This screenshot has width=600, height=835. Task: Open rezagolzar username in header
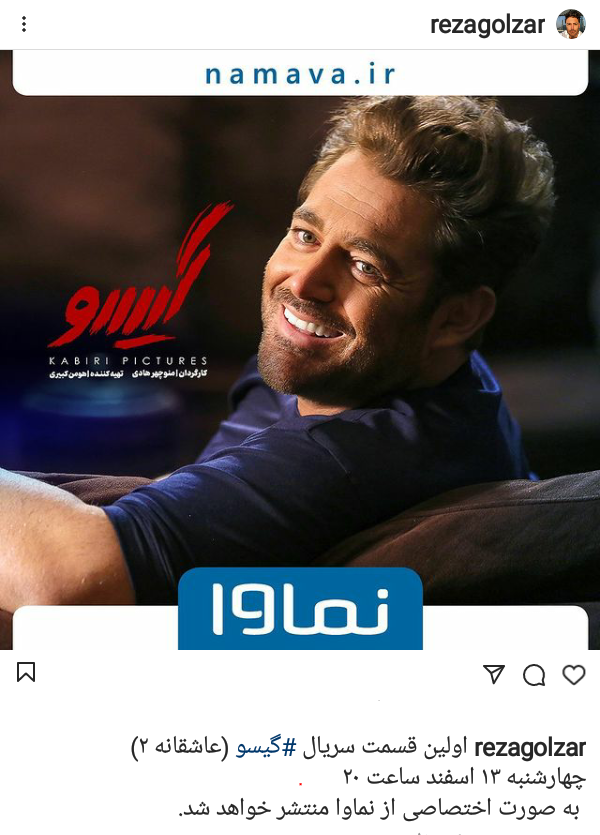coord(487,25)
